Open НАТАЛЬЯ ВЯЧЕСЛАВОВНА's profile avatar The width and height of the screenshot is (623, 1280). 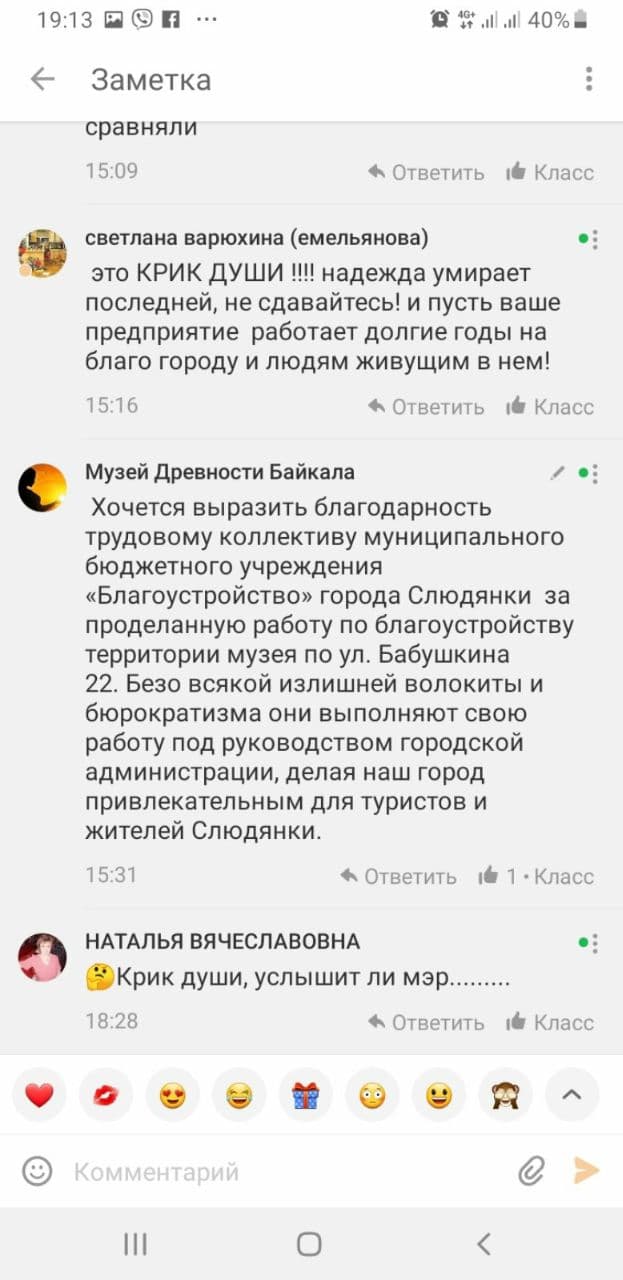(42, 957)
